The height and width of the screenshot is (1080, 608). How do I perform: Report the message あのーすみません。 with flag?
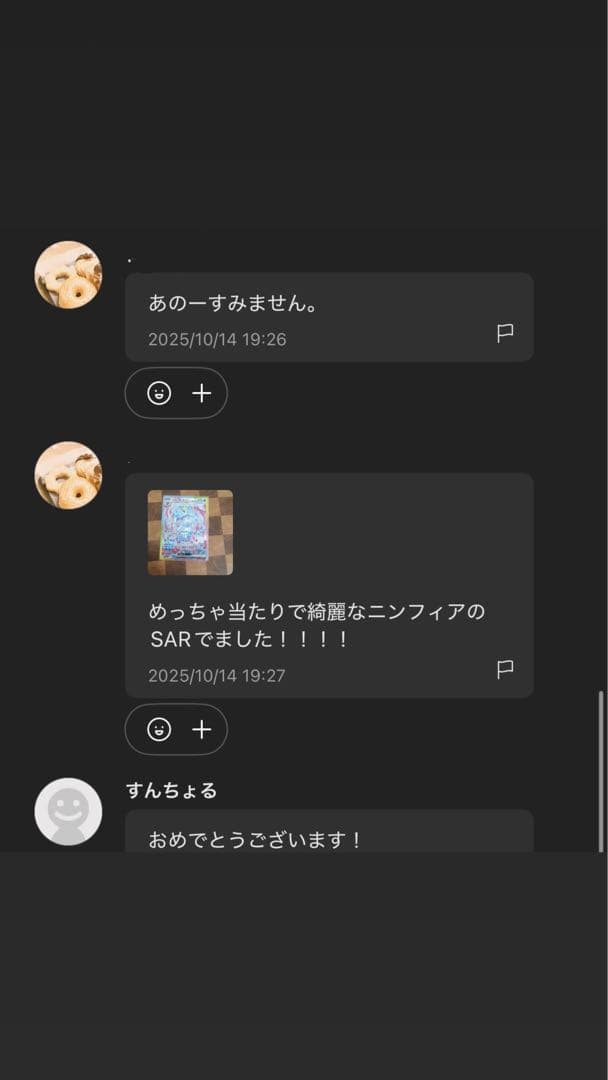pos(505,333)
